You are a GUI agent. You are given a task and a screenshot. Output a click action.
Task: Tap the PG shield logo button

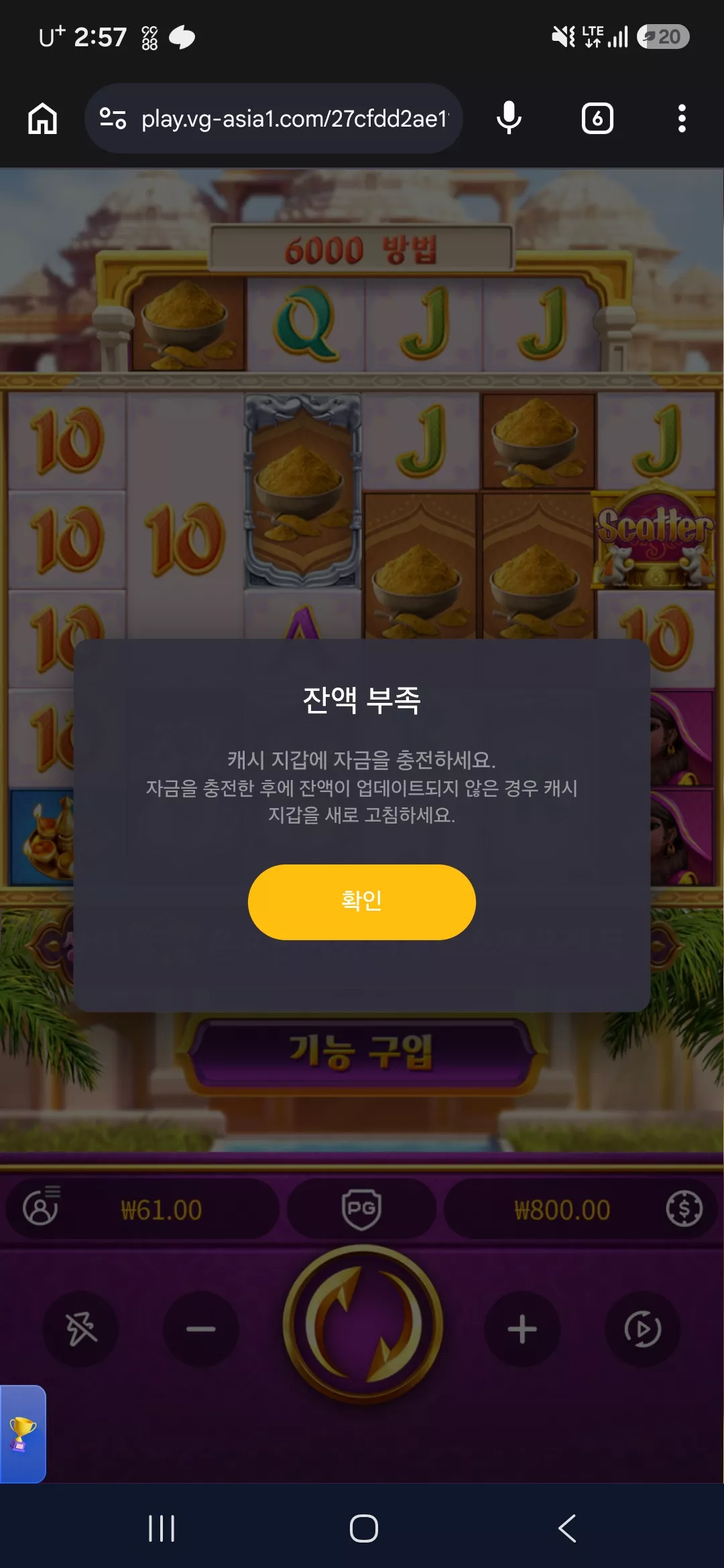pyautogui.click(x=362, y=1210)
